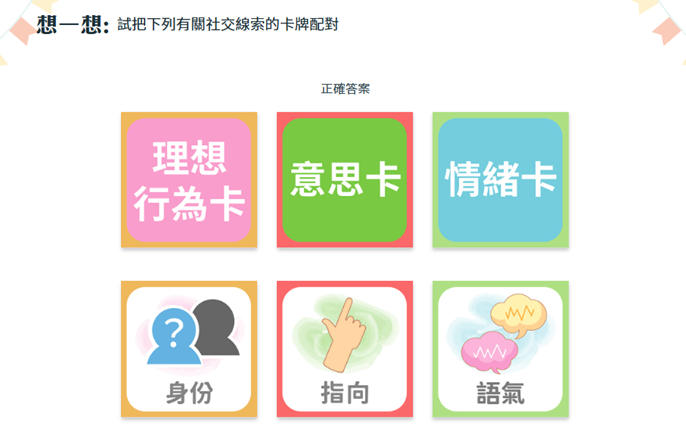Select the 指向 pointing hand card
686x439 pixels.
345,349
